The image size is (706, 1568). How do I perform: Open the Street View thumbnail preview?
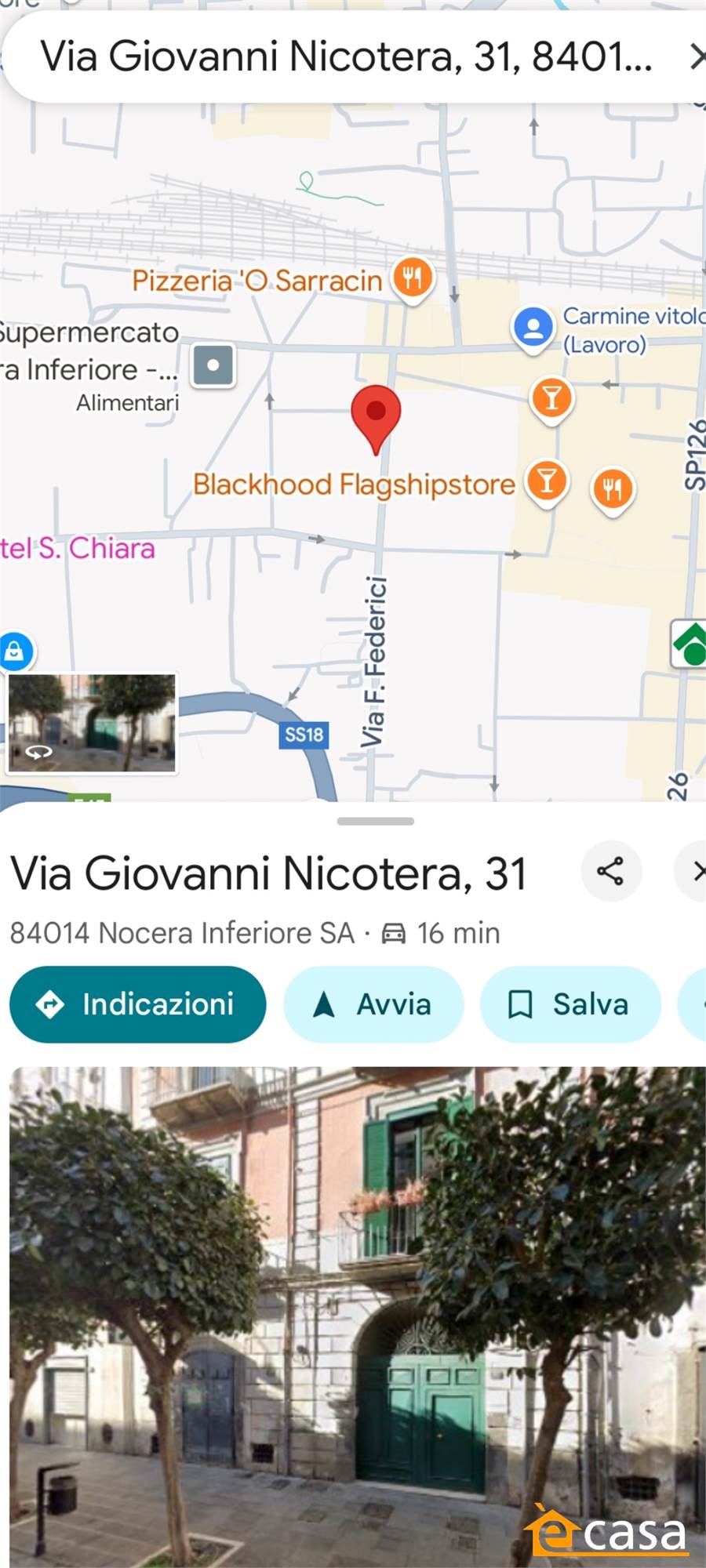pos(92,722)
